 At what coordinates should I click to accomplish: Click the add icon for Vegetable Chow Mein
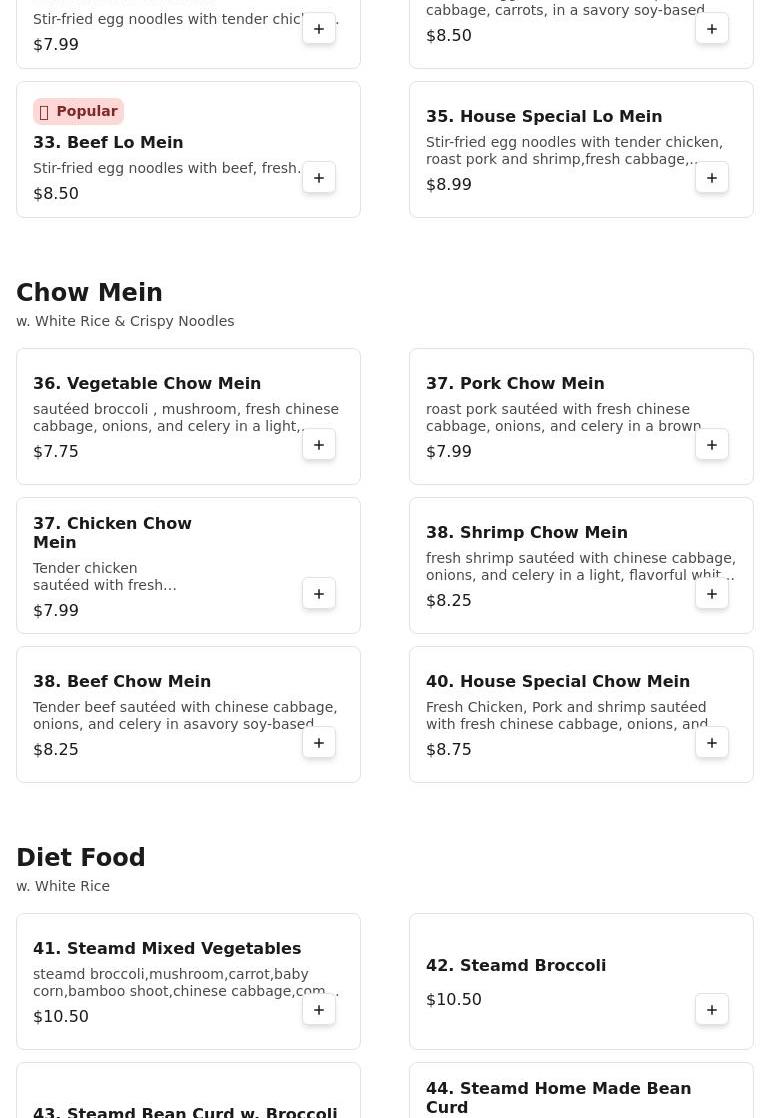[x=319, y=444]
